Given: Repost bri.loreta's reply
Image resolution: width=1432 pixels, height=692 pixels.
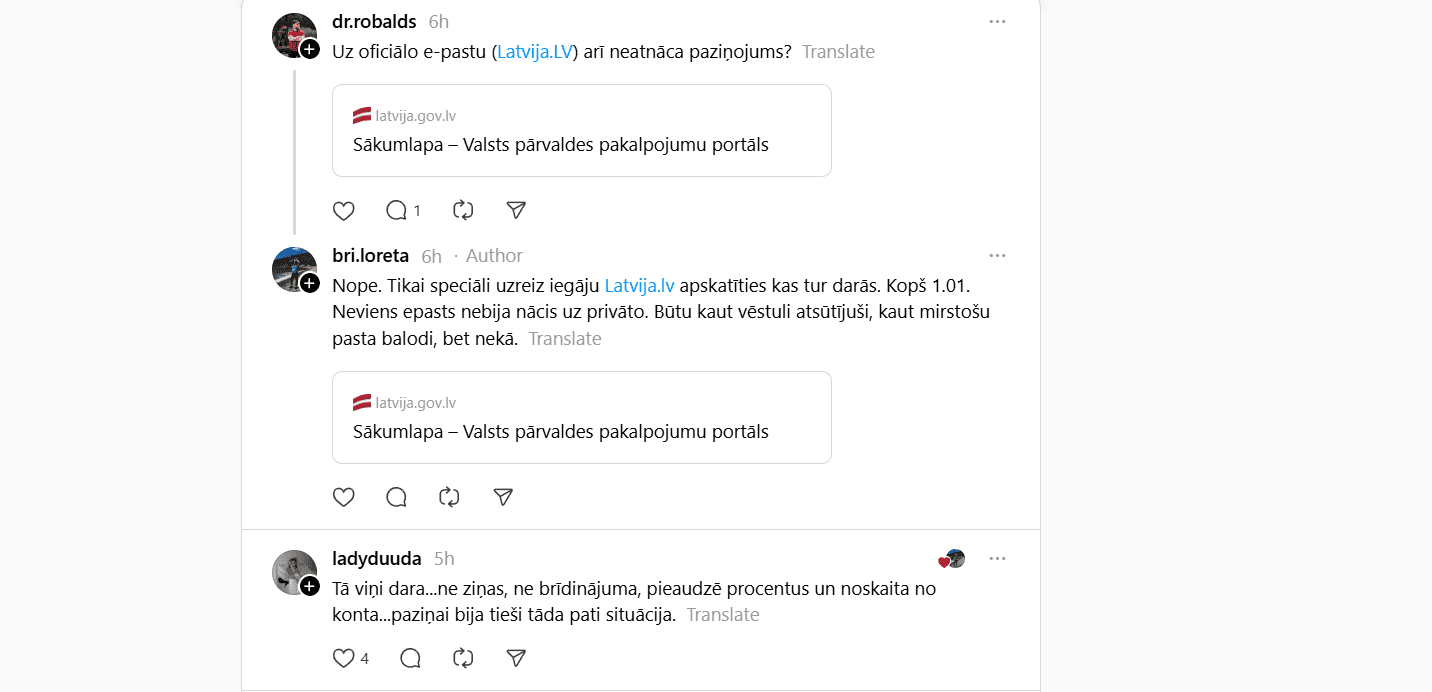Looking at the screenshot, I should [x=449, y=497].
